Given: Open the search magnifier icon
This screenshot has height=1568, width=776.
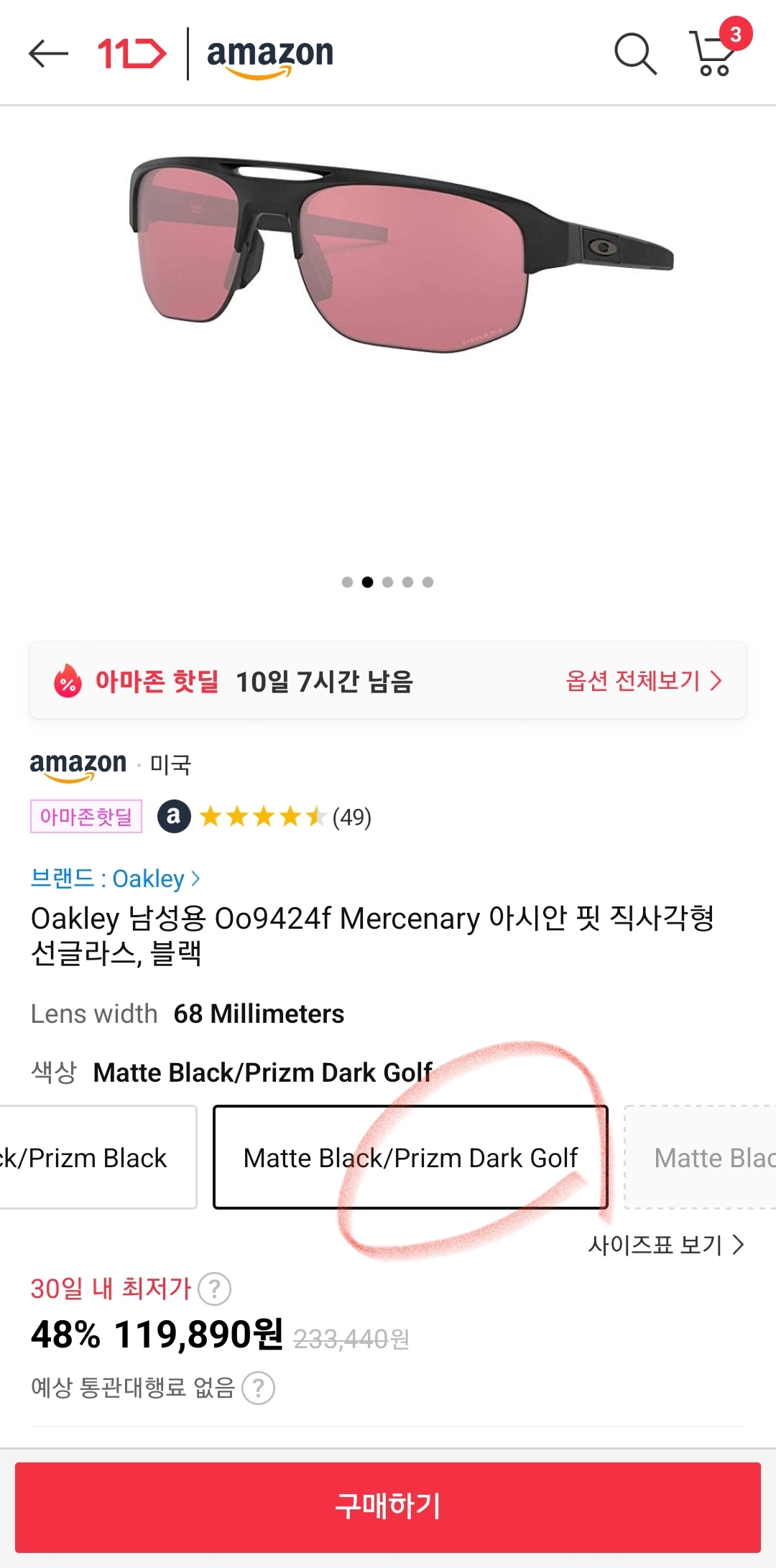Looking at the screenshot, I should pos(635,54).
